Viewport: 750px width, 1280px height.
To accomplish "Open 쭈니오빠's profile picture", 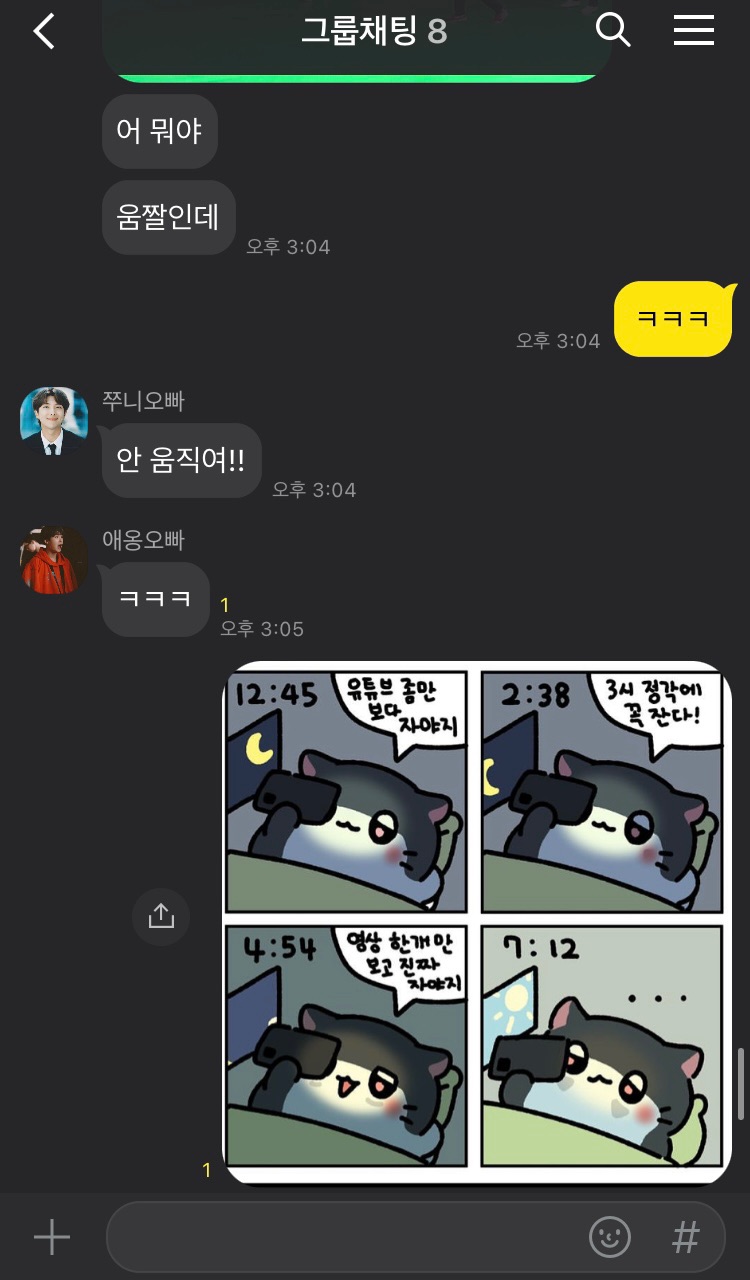I will [54, 421].
